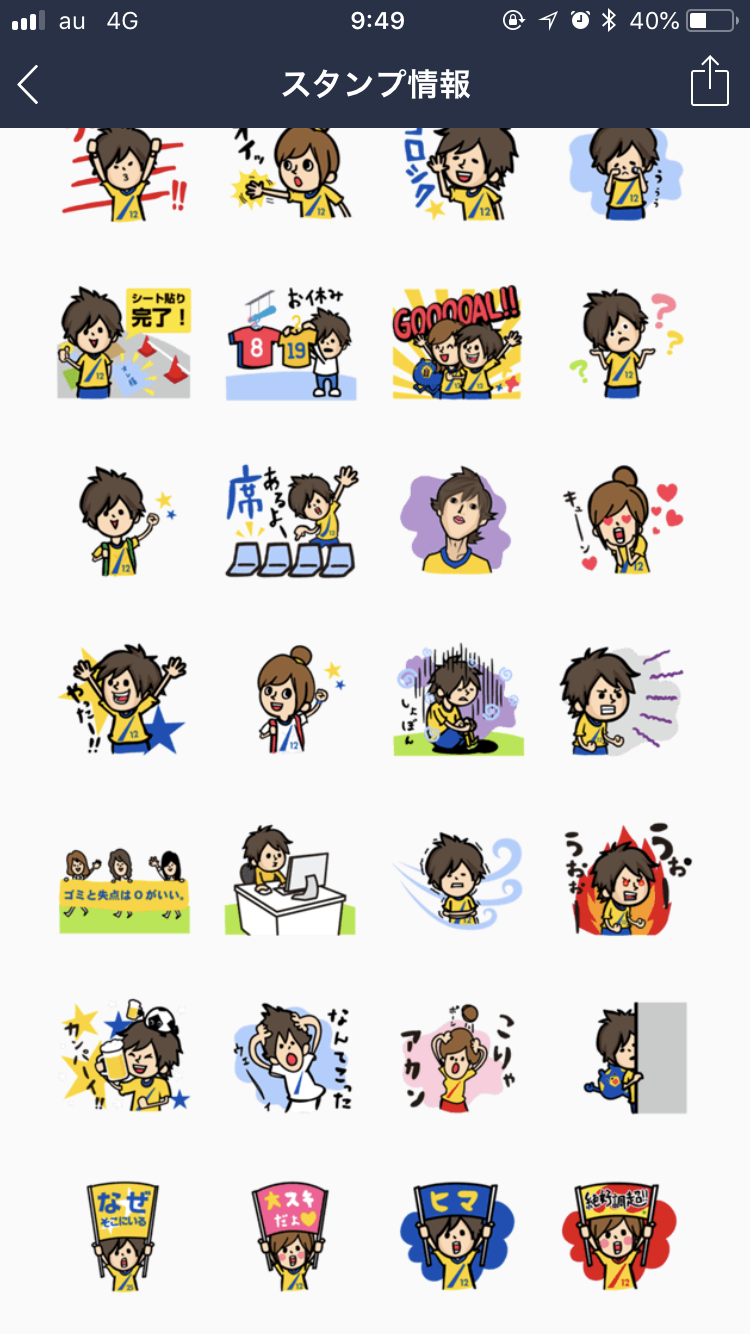This screenshot has width=750, height=1334.
Task: Open the なんてこった sticker
Action: tap(290, 1057)
